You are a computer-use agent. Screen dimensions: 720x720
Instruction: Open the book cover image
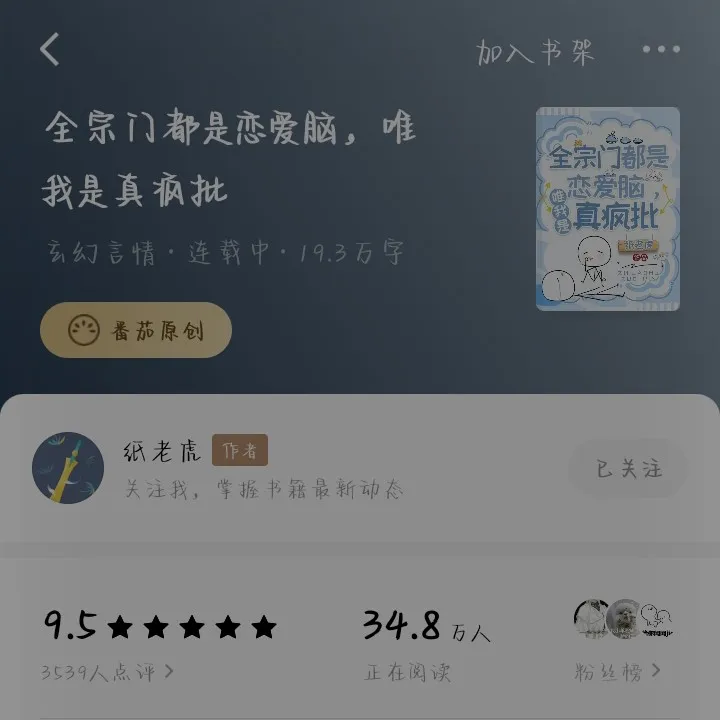[607, 208]
